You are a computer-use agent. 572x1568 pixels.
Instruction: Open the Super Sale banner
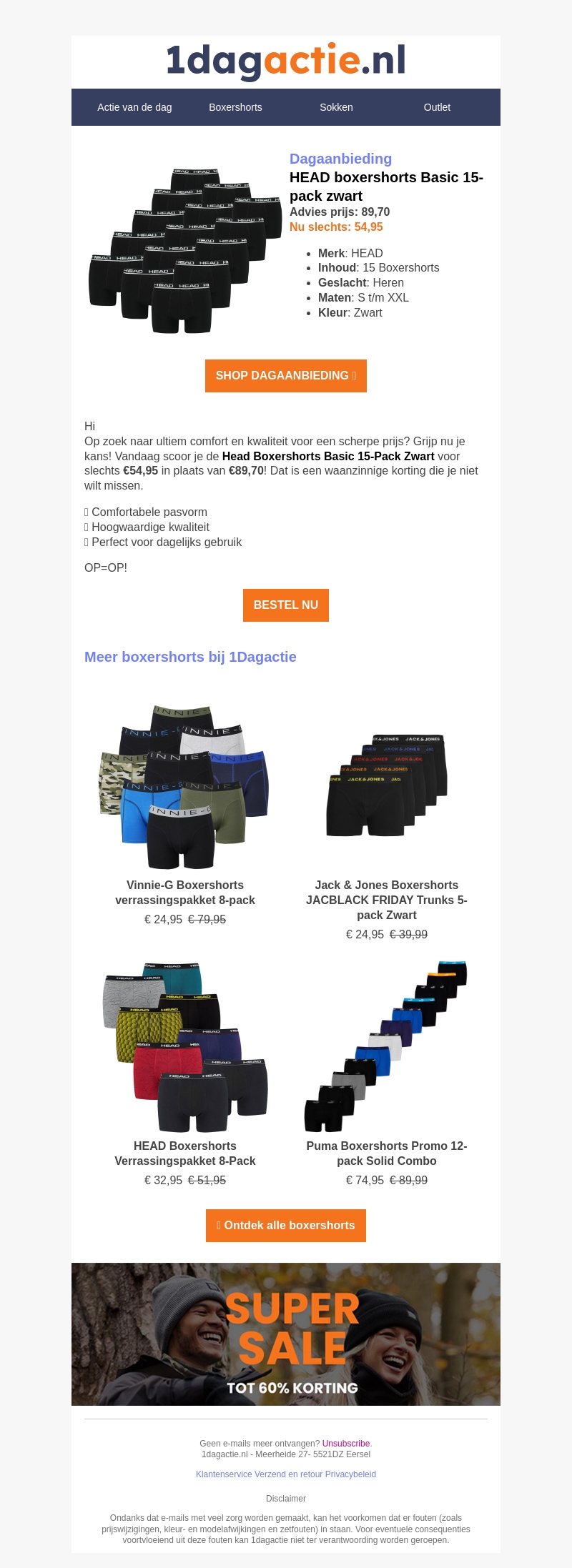point(286,1334)
